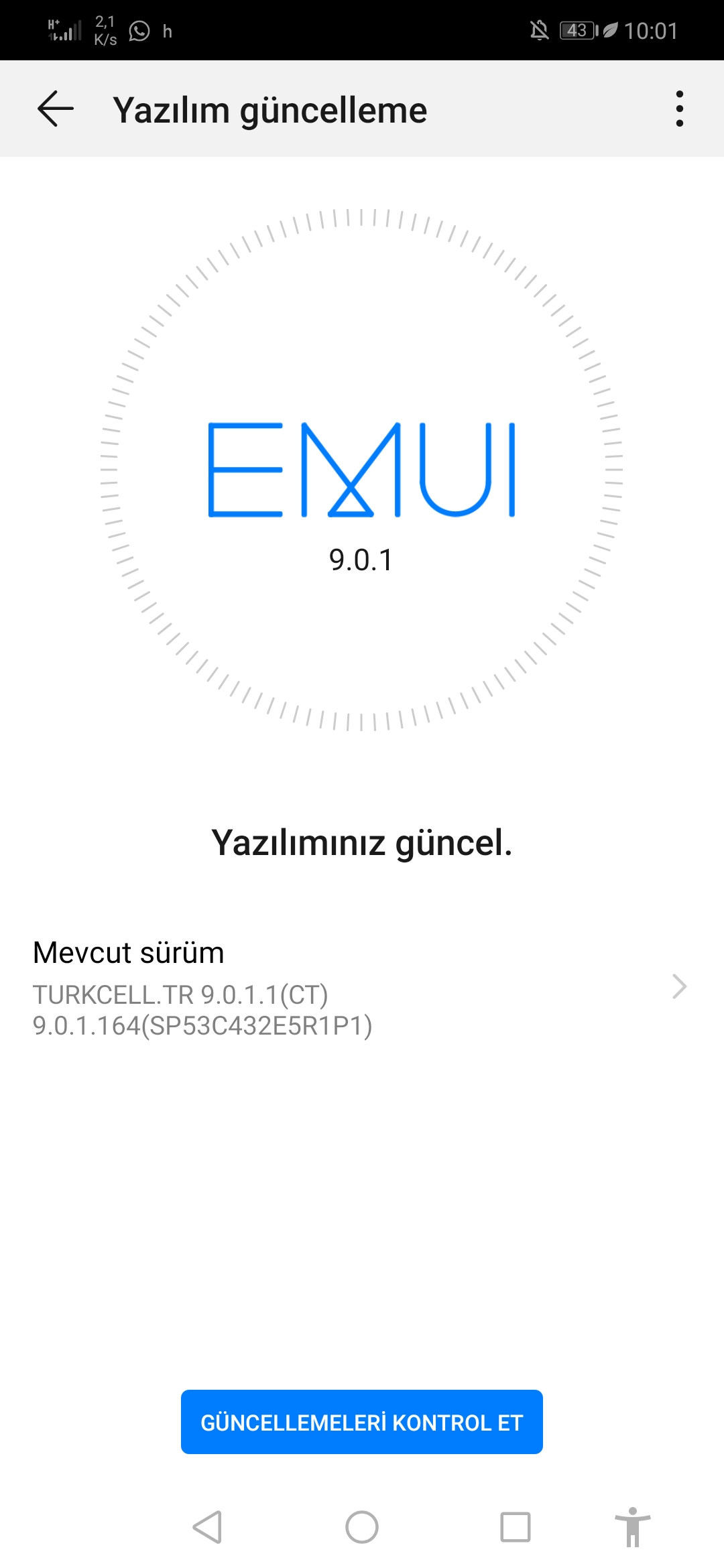The height and width of the screenshot is (1568, 724).
Task: Open the accessibility shortcut icon
Action: click(633, 1527)
